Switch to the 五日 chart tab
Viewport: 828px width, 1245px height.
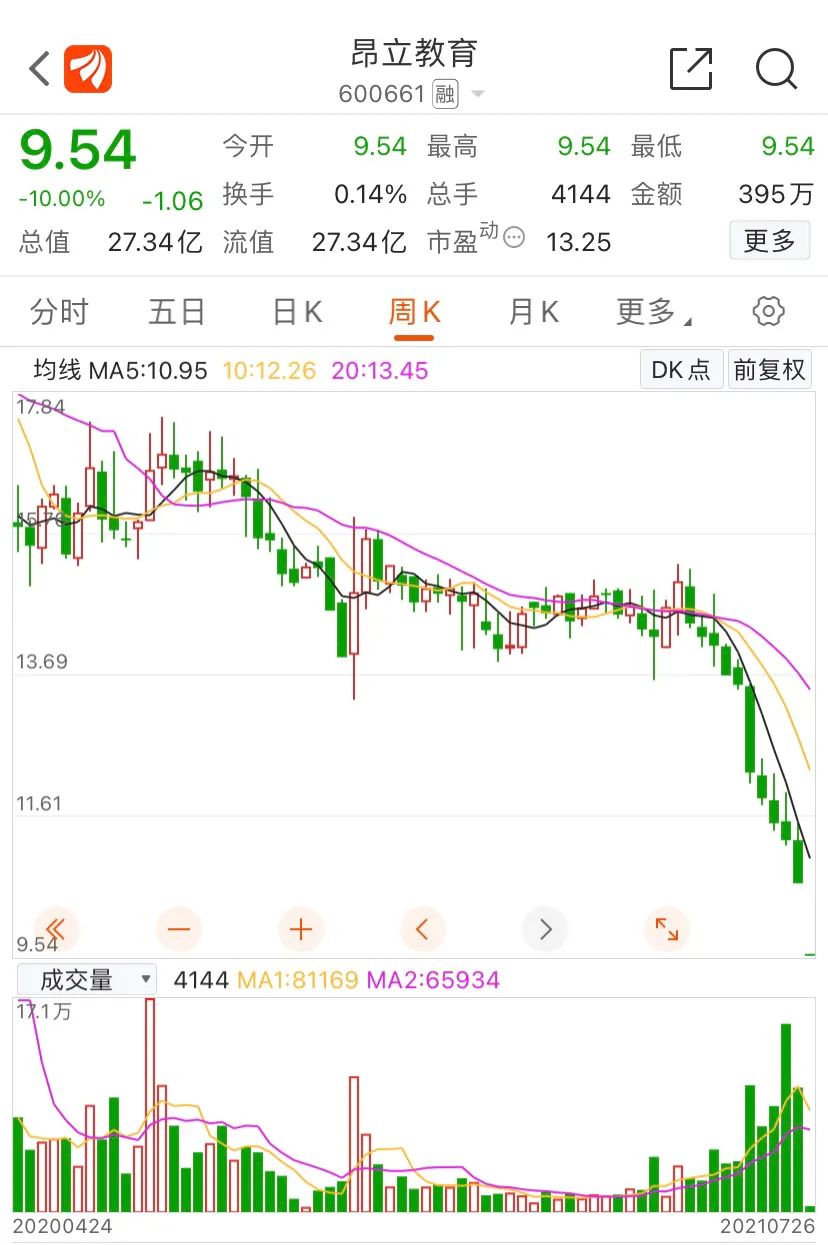click(177, 312)
